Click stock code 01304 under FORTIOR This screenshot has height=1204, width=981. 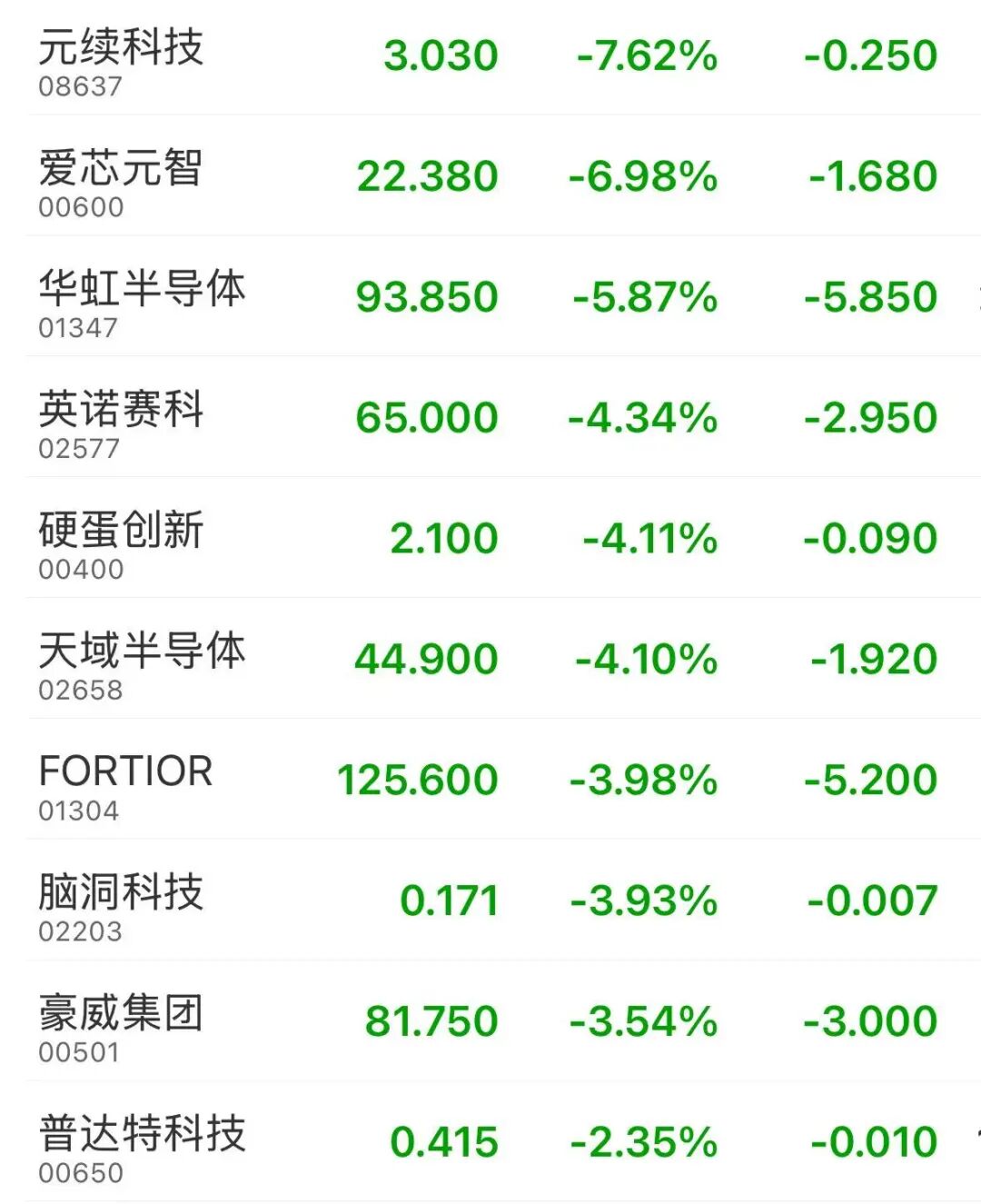[x=79, y=811]
